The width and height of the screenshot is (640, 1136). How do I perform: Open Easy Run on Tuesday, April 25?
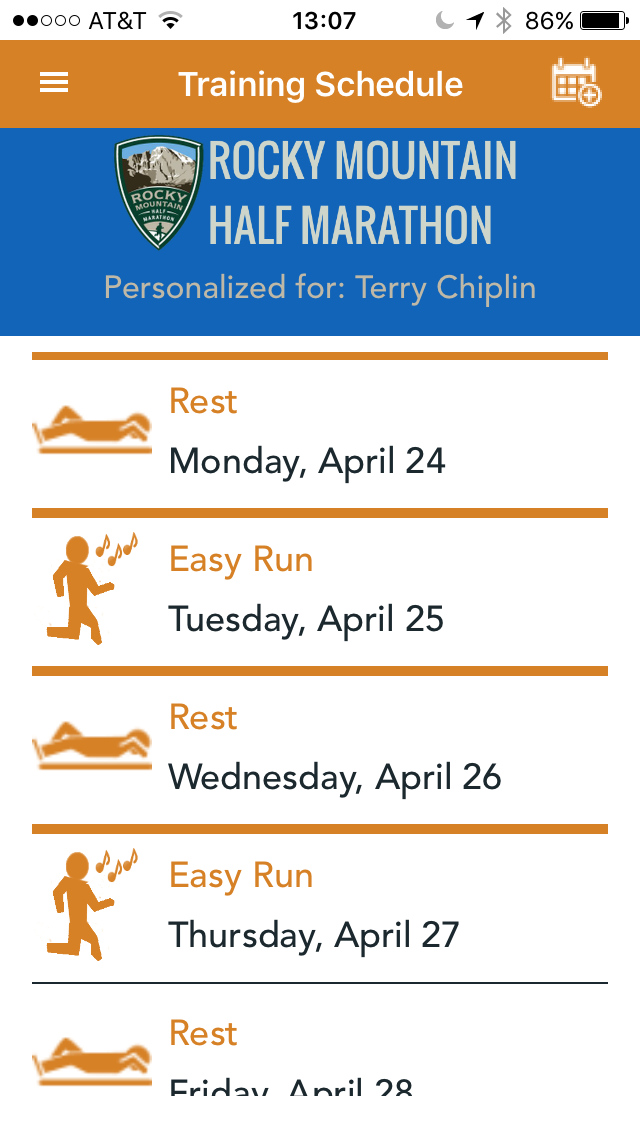(x=320, y=590)
